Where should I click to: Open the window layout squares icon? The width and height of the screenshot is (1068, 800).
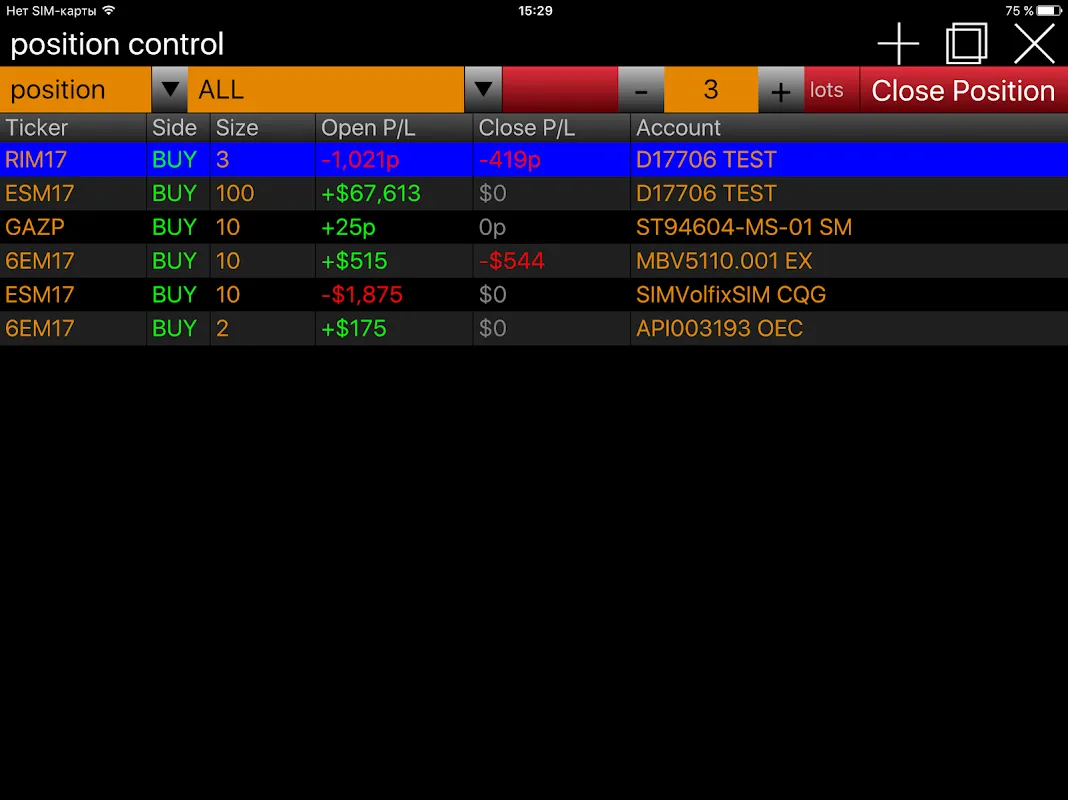[x=966, y=44]
